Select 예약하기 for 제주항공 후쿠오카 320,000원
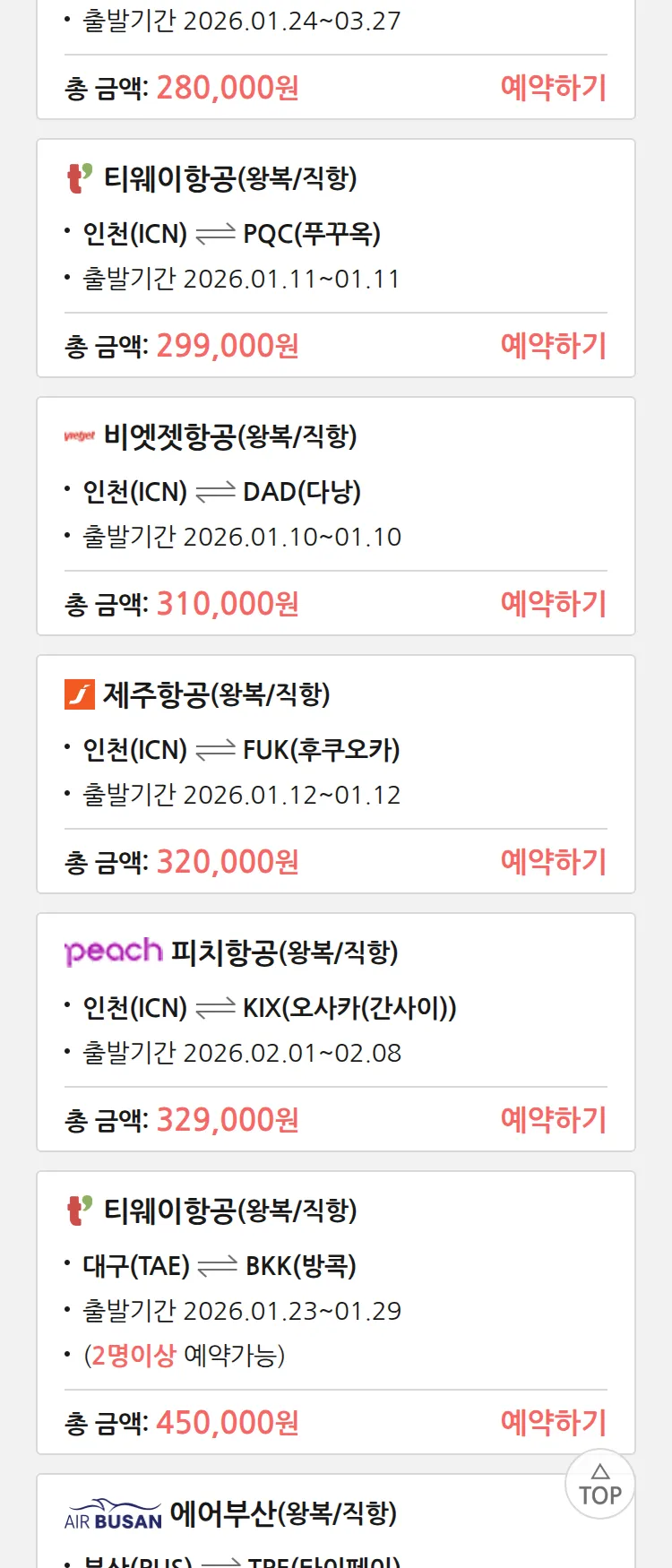Screen dimensions: 672x1568 pyautogui.click(x=553, y=862)
